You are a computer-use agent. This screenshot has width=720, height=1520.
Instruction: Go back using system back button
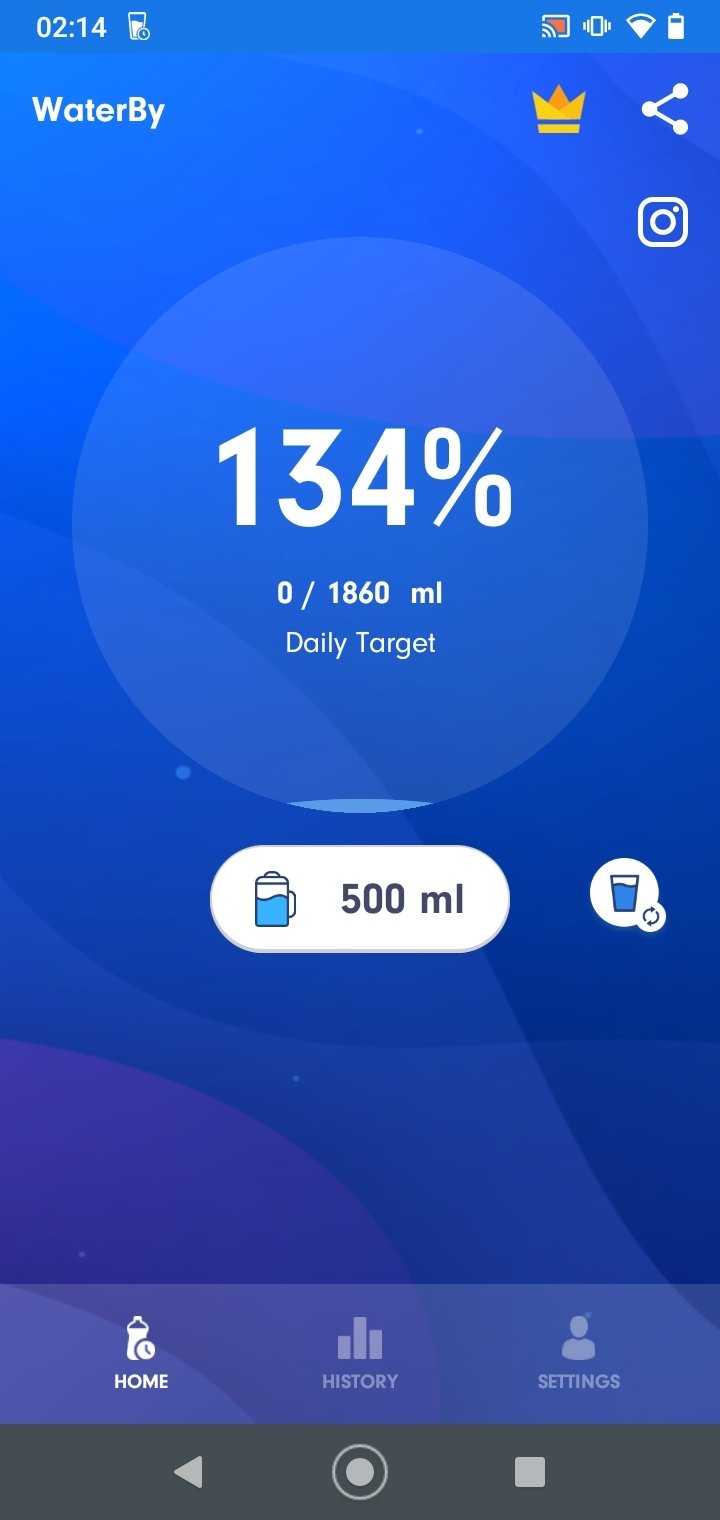coord(188,1471)
